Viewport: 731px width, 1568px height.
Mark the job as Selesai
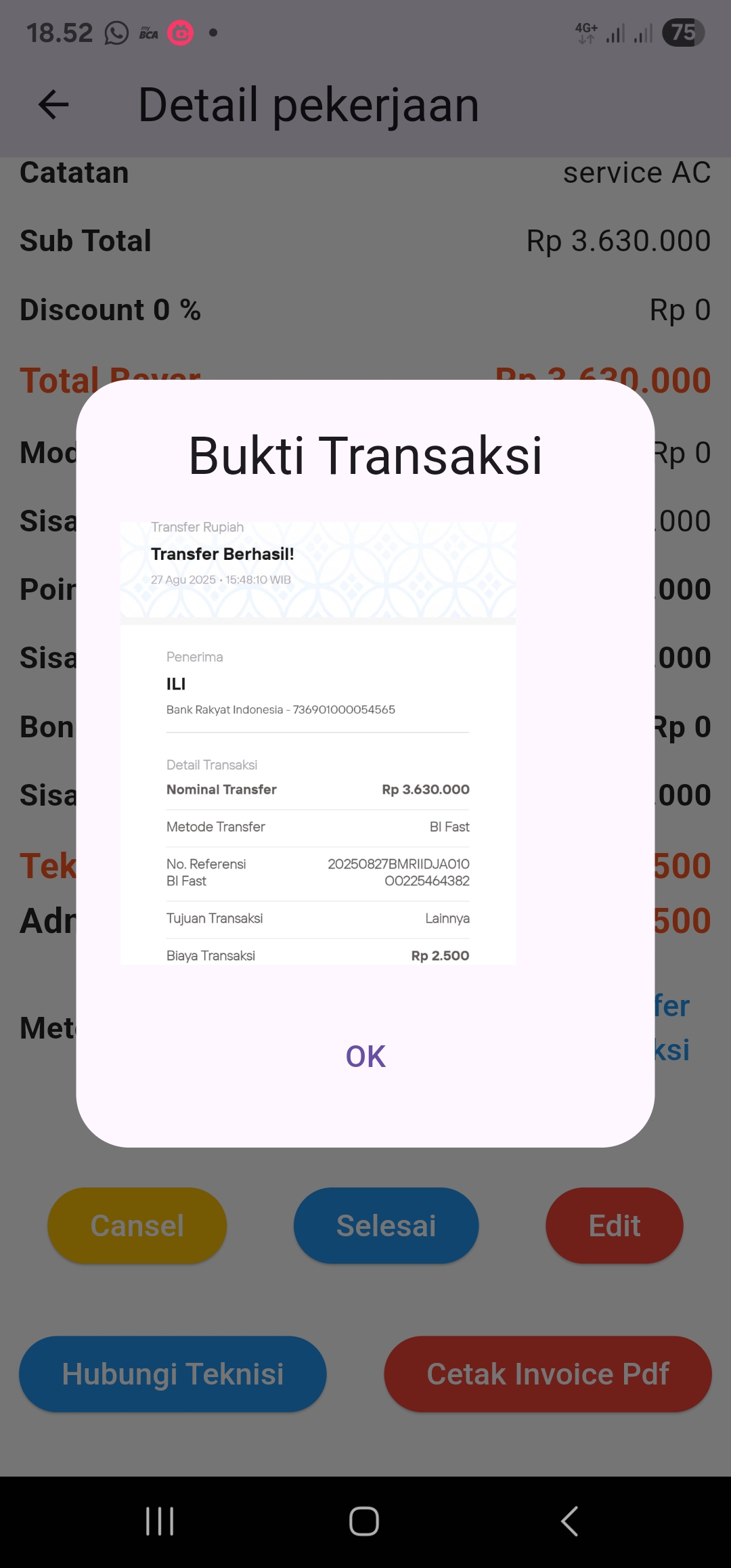[386, 1225]
